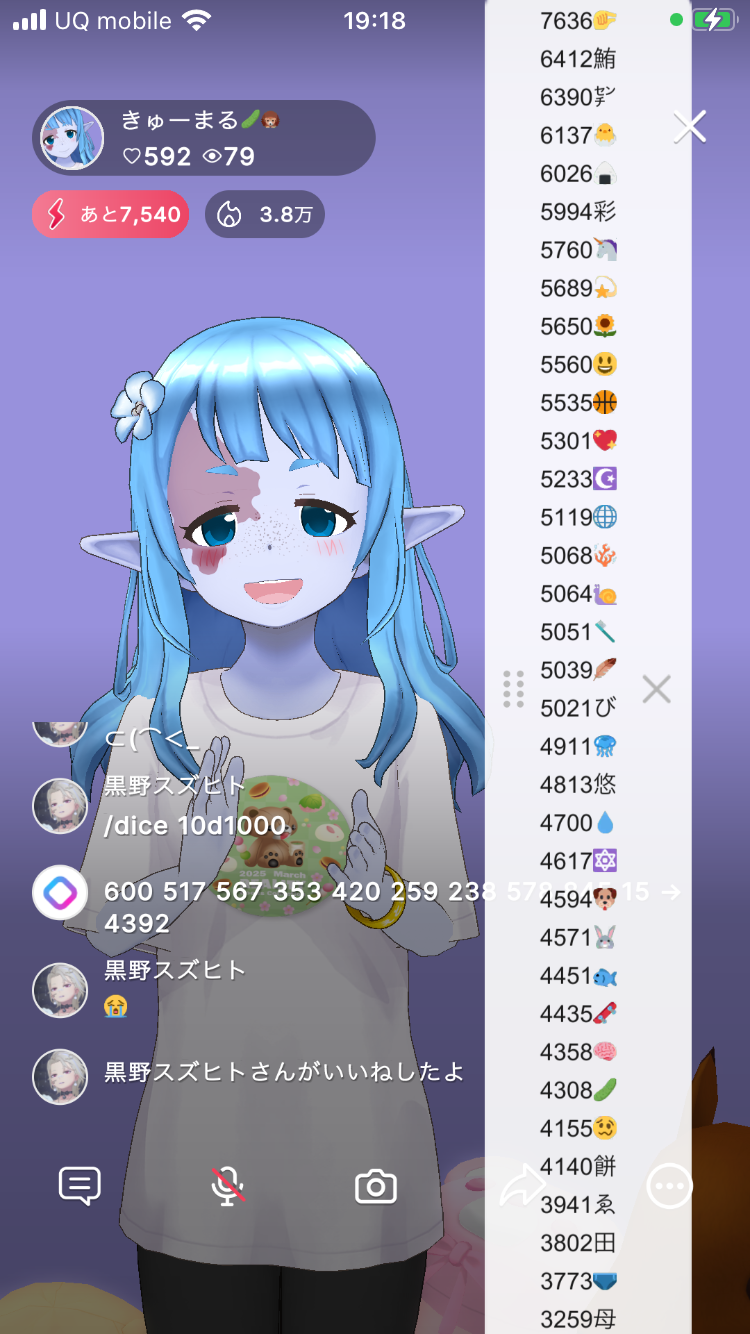Open 黒野スズヒト's avatar on dice comment

click(x=60, y=806)
